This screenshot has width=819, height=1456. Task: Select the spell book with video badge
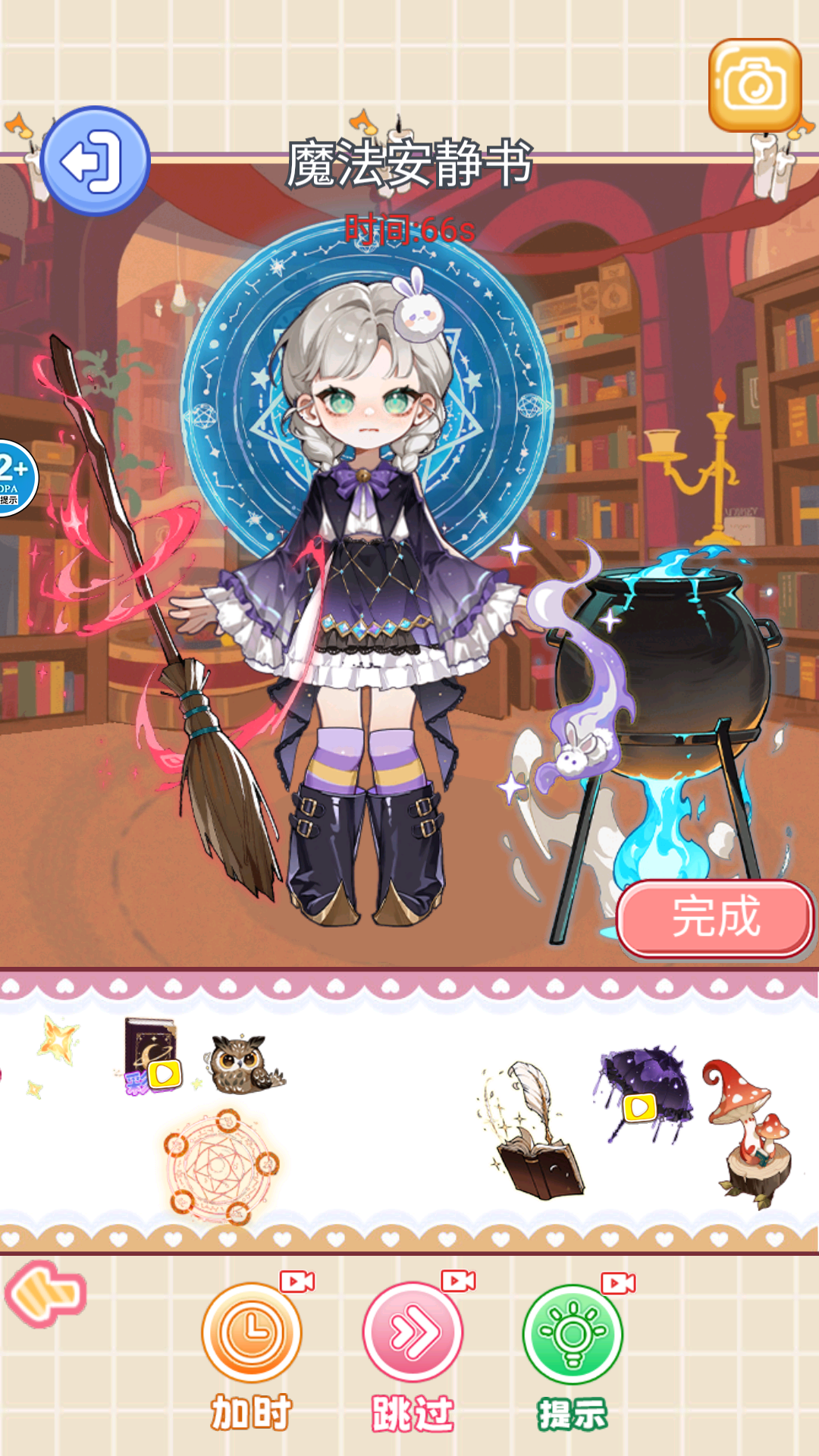pyautogui.click(x=152, y=1056)
